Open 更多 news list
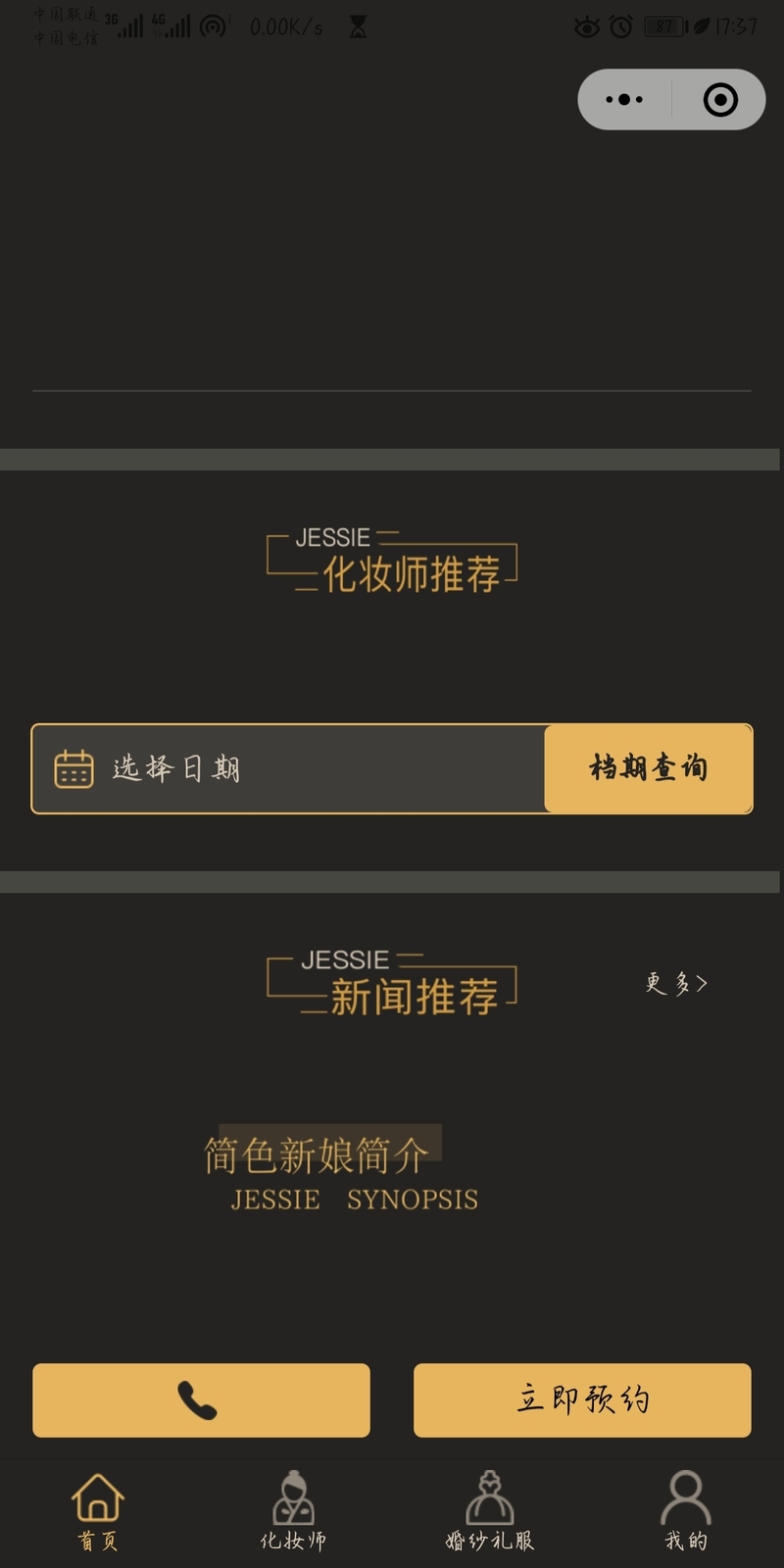 675,983
